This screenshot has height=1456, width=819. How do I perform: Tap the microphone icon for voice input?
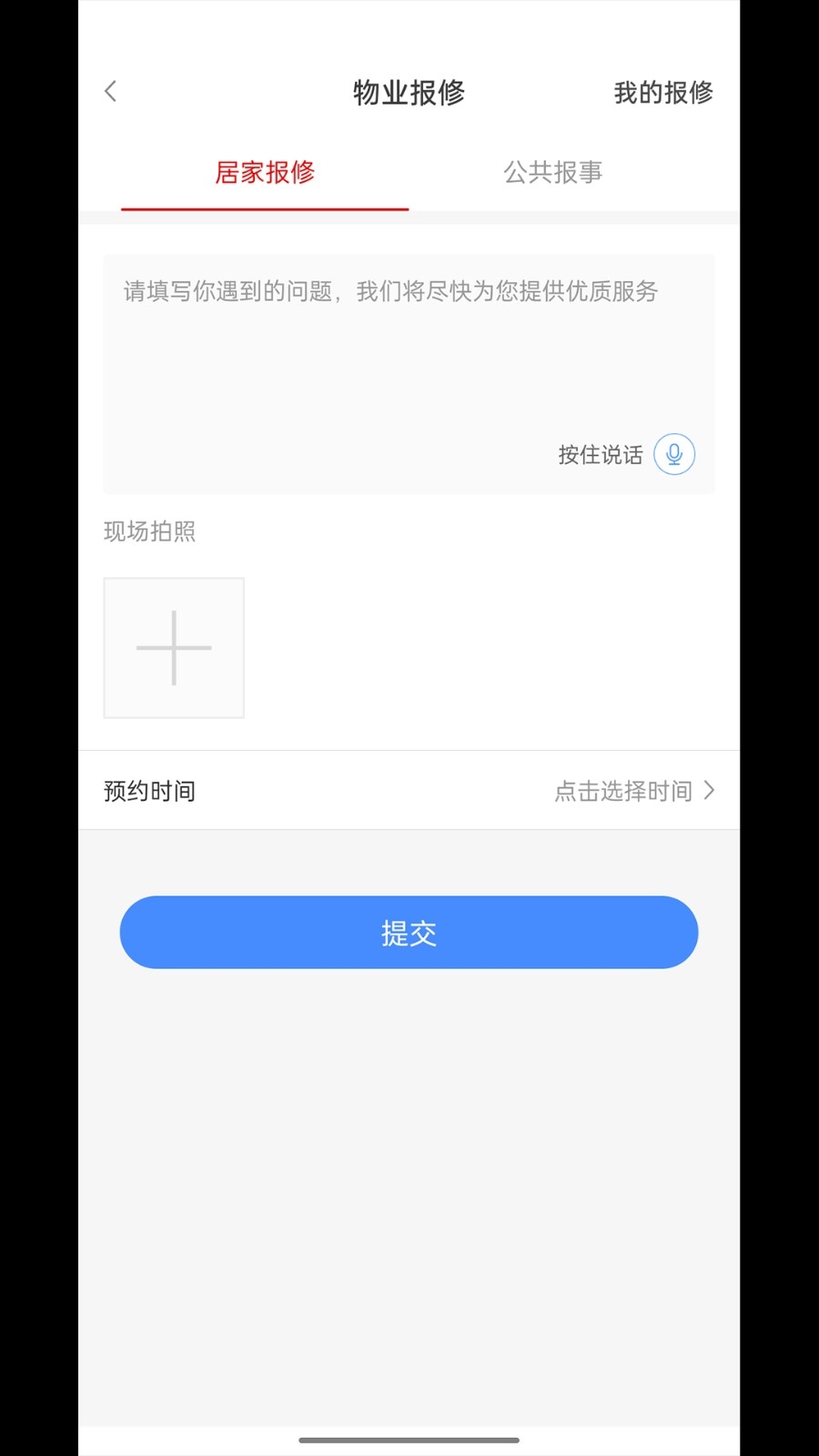[674, 454]
